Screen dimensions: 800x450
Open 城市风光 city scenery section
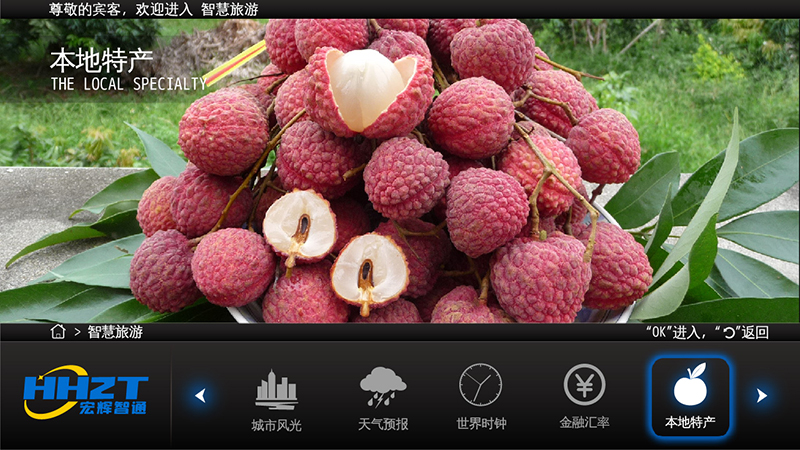(x=276, y=397)
